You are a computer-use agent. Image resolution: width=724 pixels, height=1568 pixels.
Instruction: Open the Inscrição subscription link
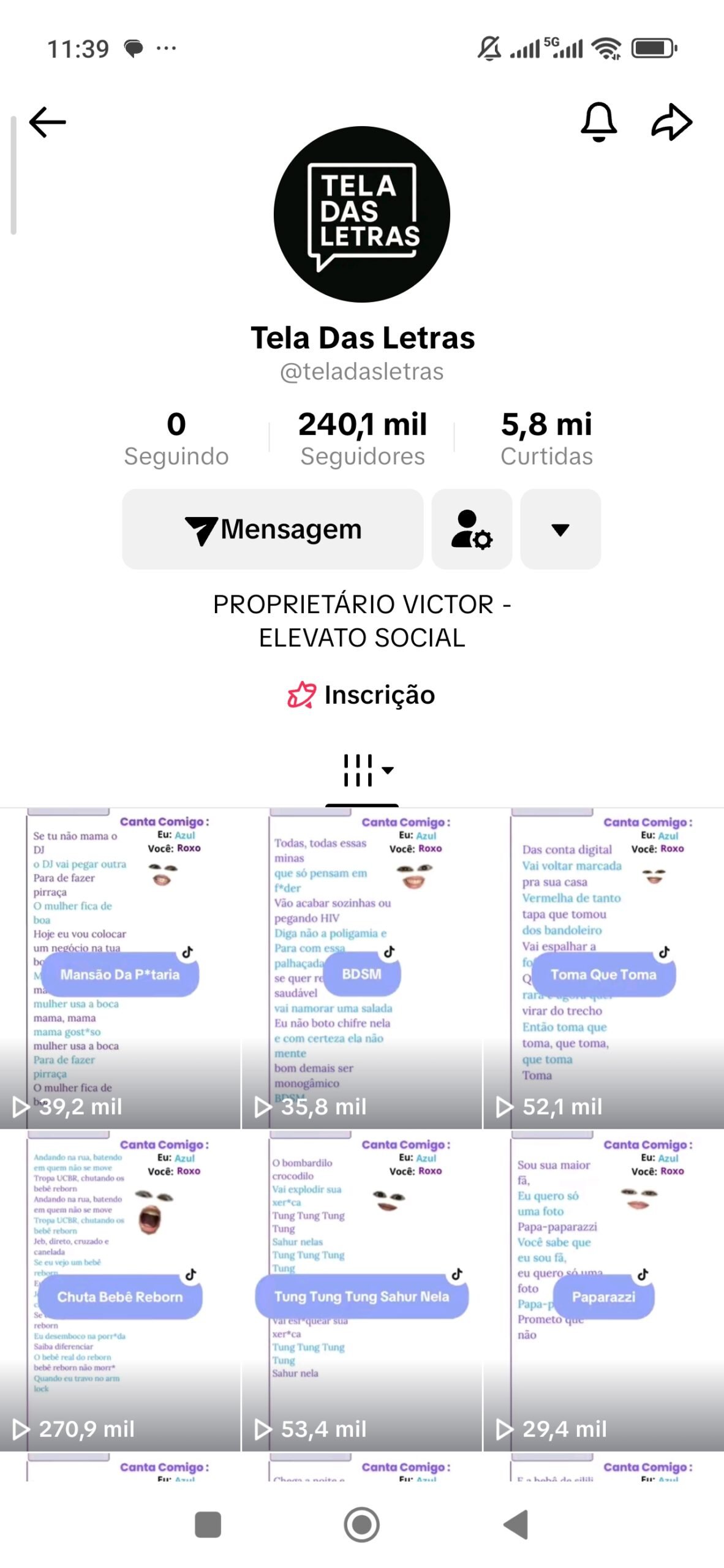pyautogui.click(x=361, y=695)
